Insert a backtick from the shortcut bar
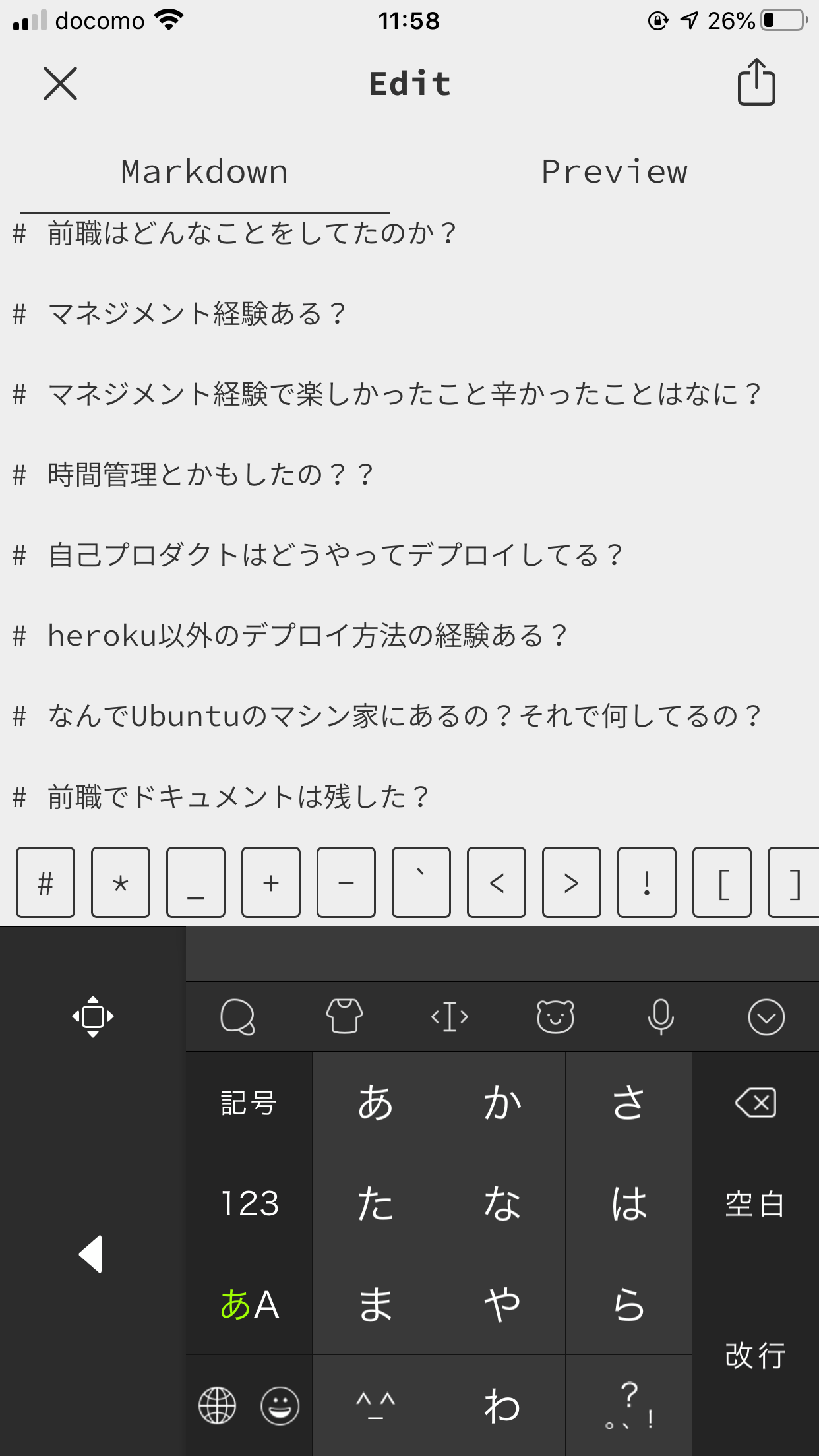 (421, 882)
